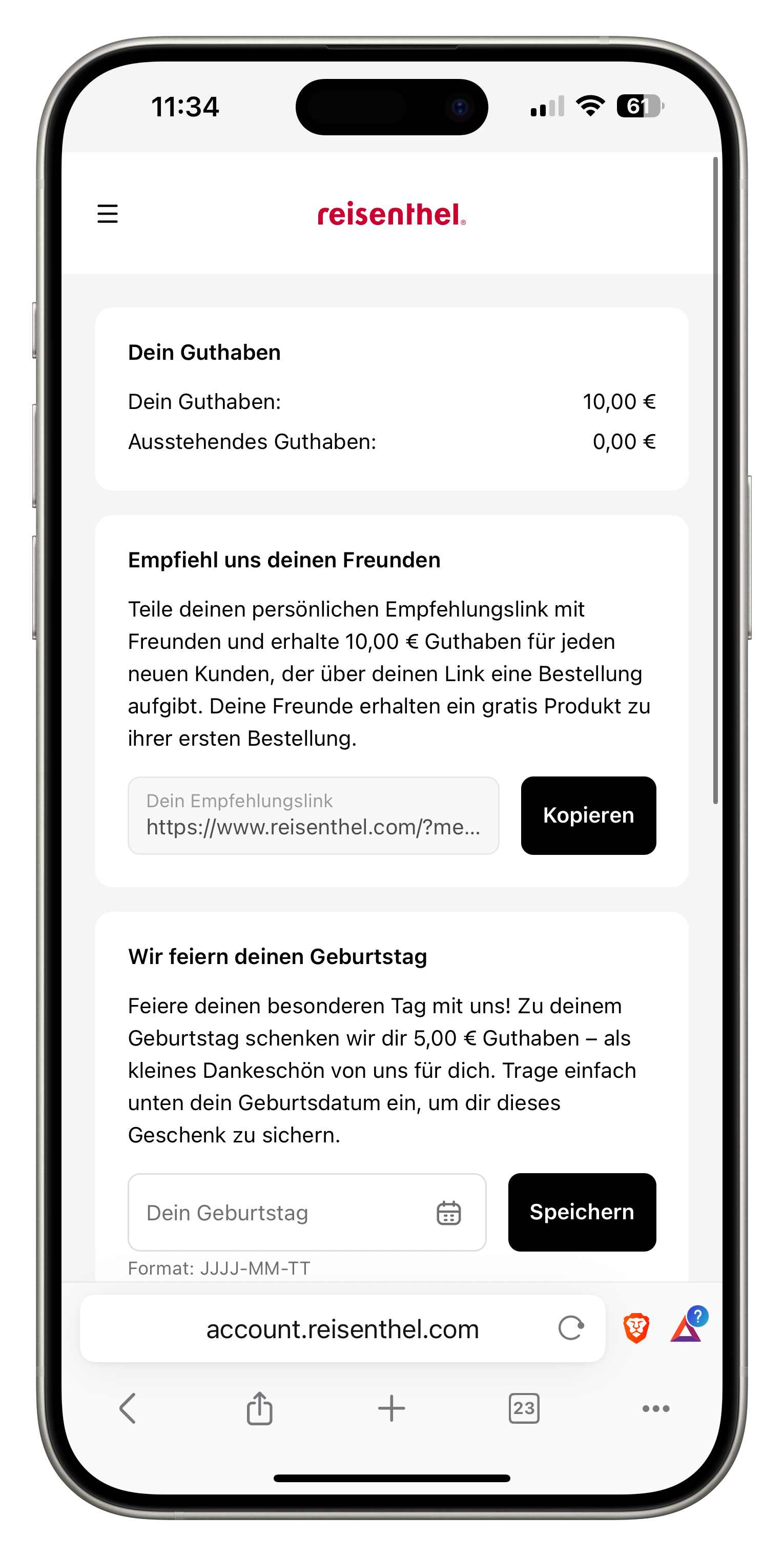784x1556 pixels.
Task: Share this page
Action: 259,1408
